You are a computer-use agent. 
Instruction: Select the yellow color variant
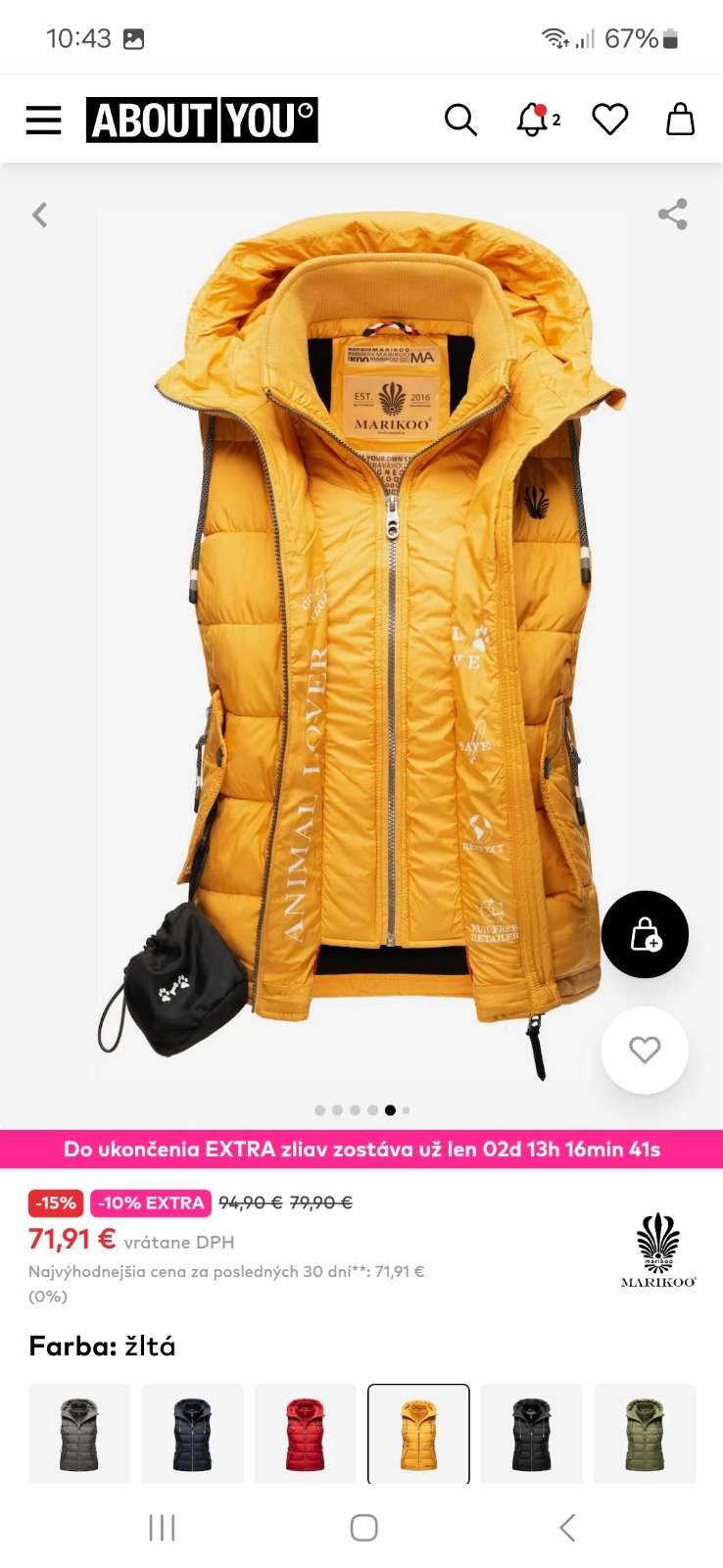pos(418,1433)
